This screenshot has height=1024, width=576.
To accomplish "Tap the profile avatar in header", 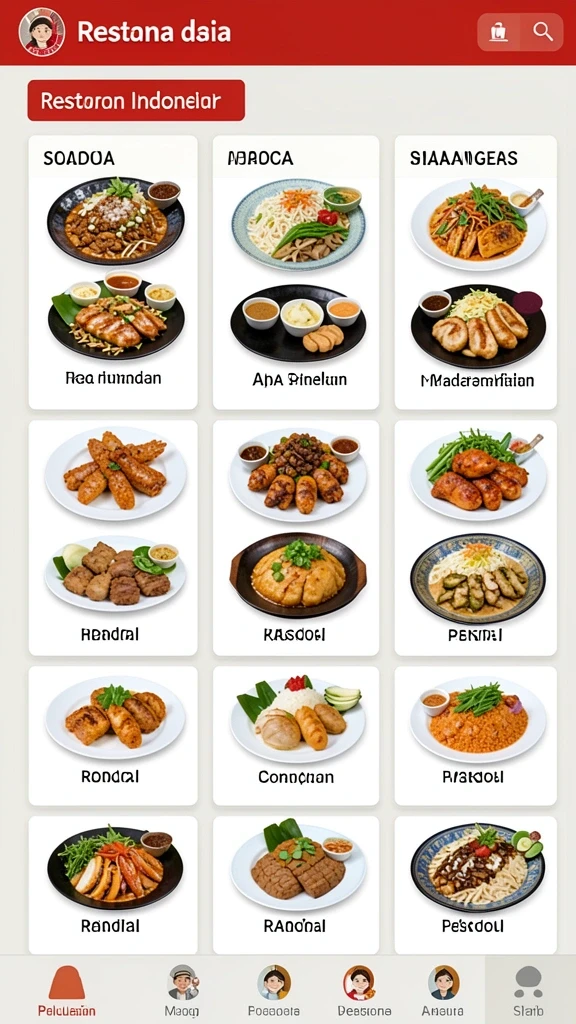I will point(42,31).
